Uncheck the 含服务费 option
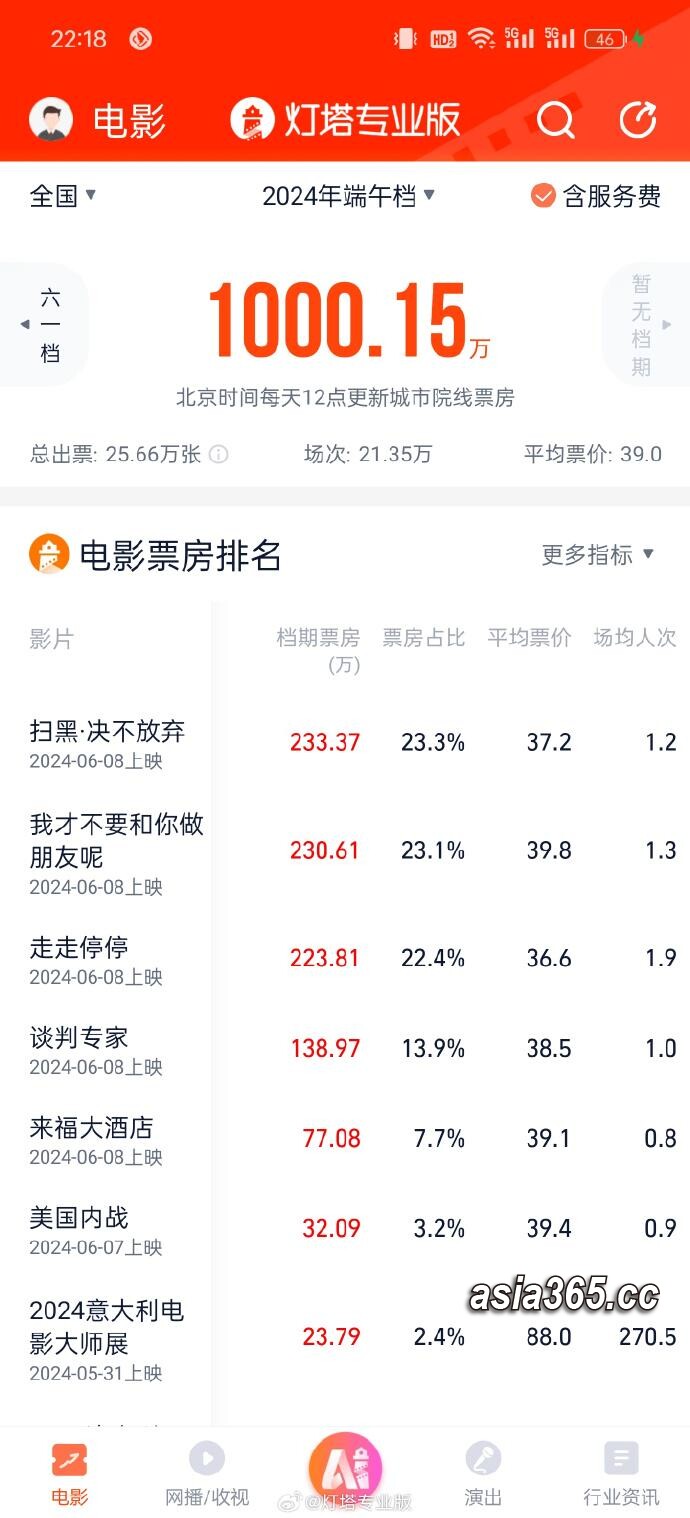This screenshot has height=1518, width=690. point(596,196)
